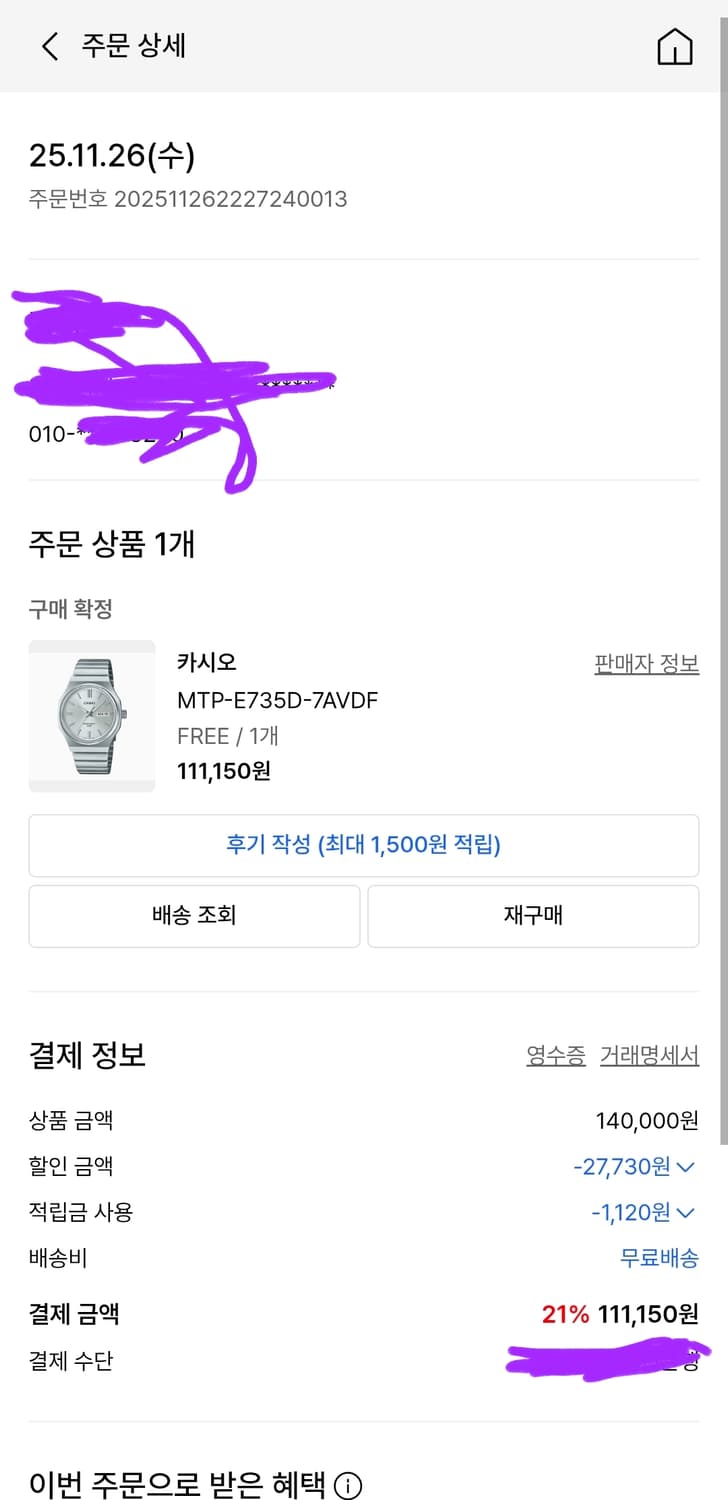Tap the home icon in top right

click(x=676, y=46)
